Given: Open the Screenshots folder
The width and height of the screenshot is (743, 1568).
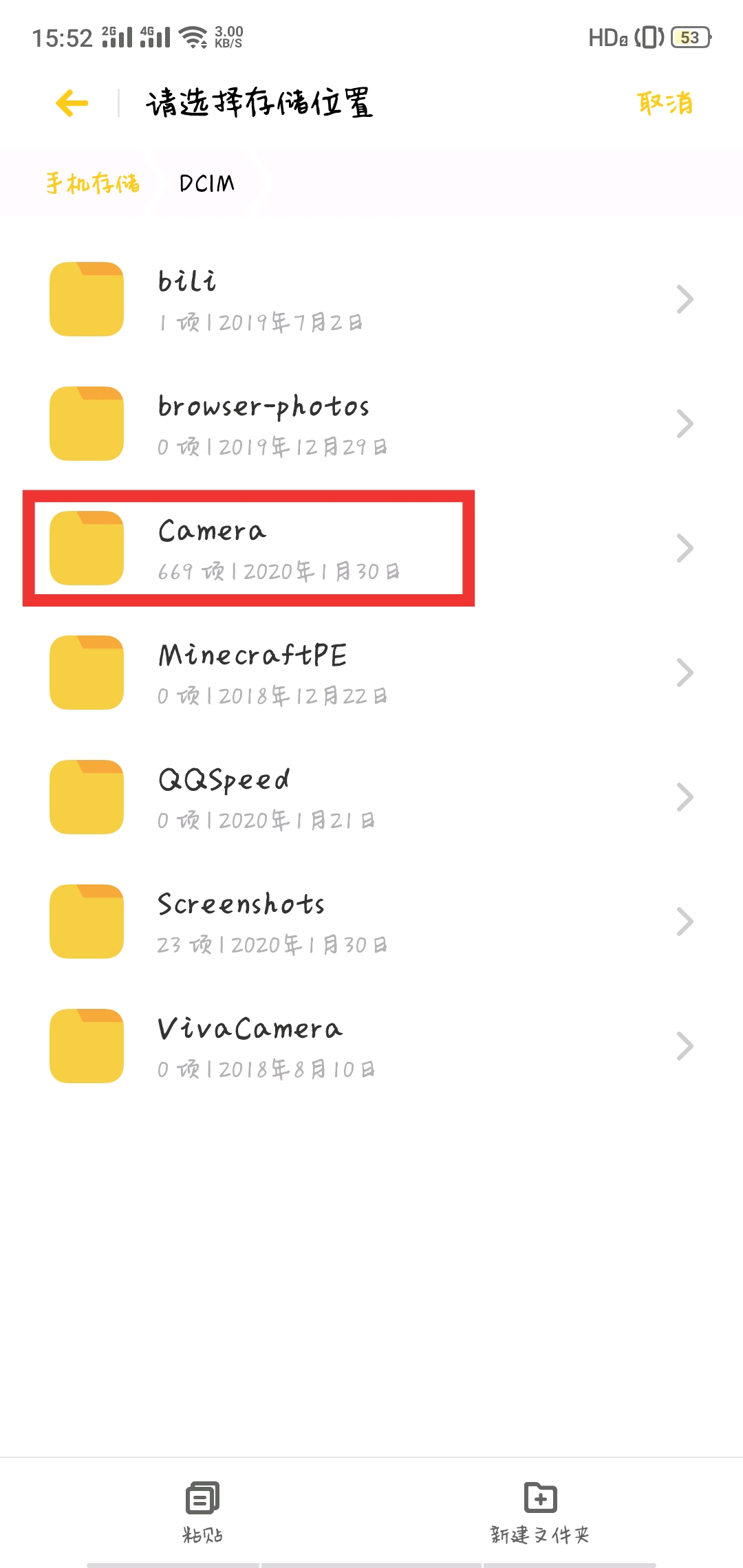Looking at the screenshot, I should point(371,922).
